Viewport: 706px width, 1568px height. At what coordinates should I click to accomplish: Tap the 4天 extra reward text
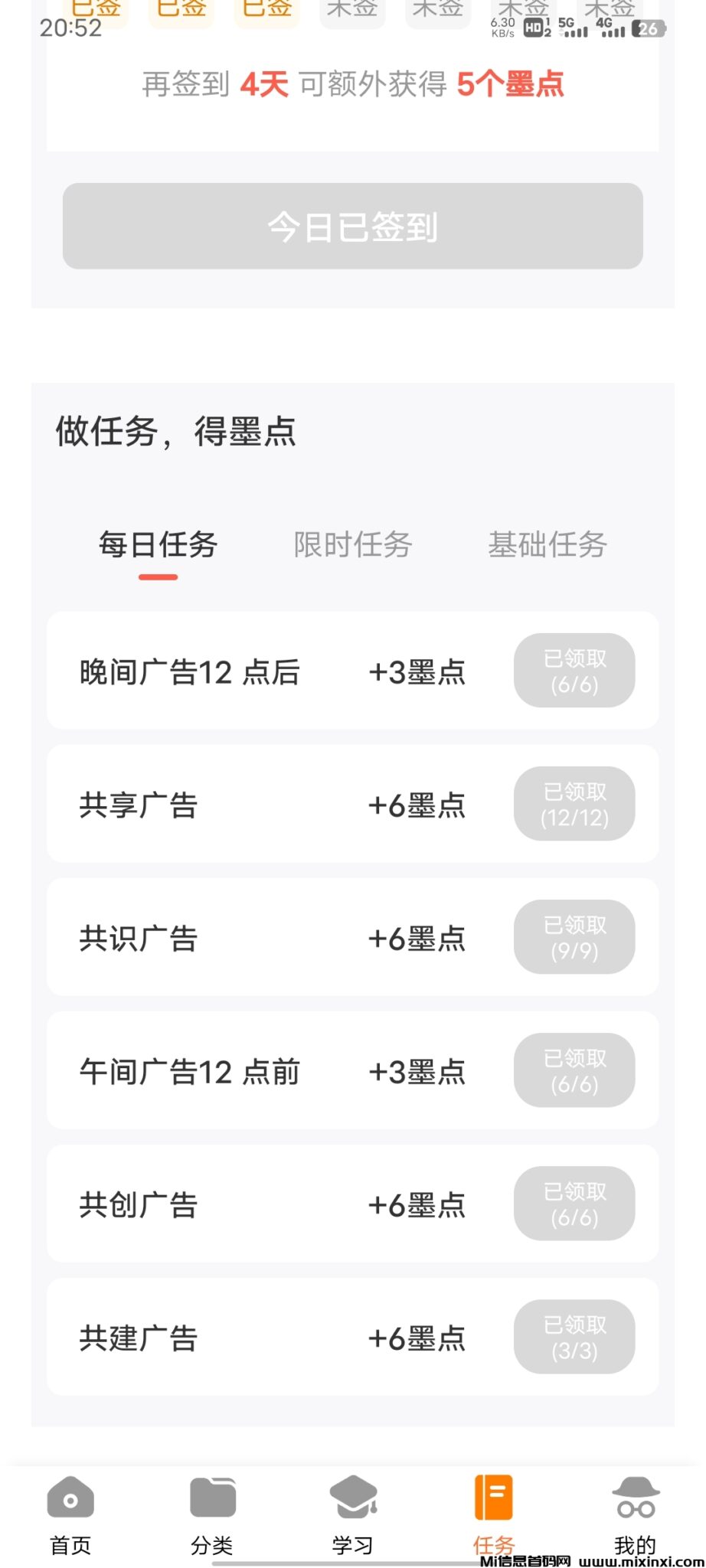264,84
